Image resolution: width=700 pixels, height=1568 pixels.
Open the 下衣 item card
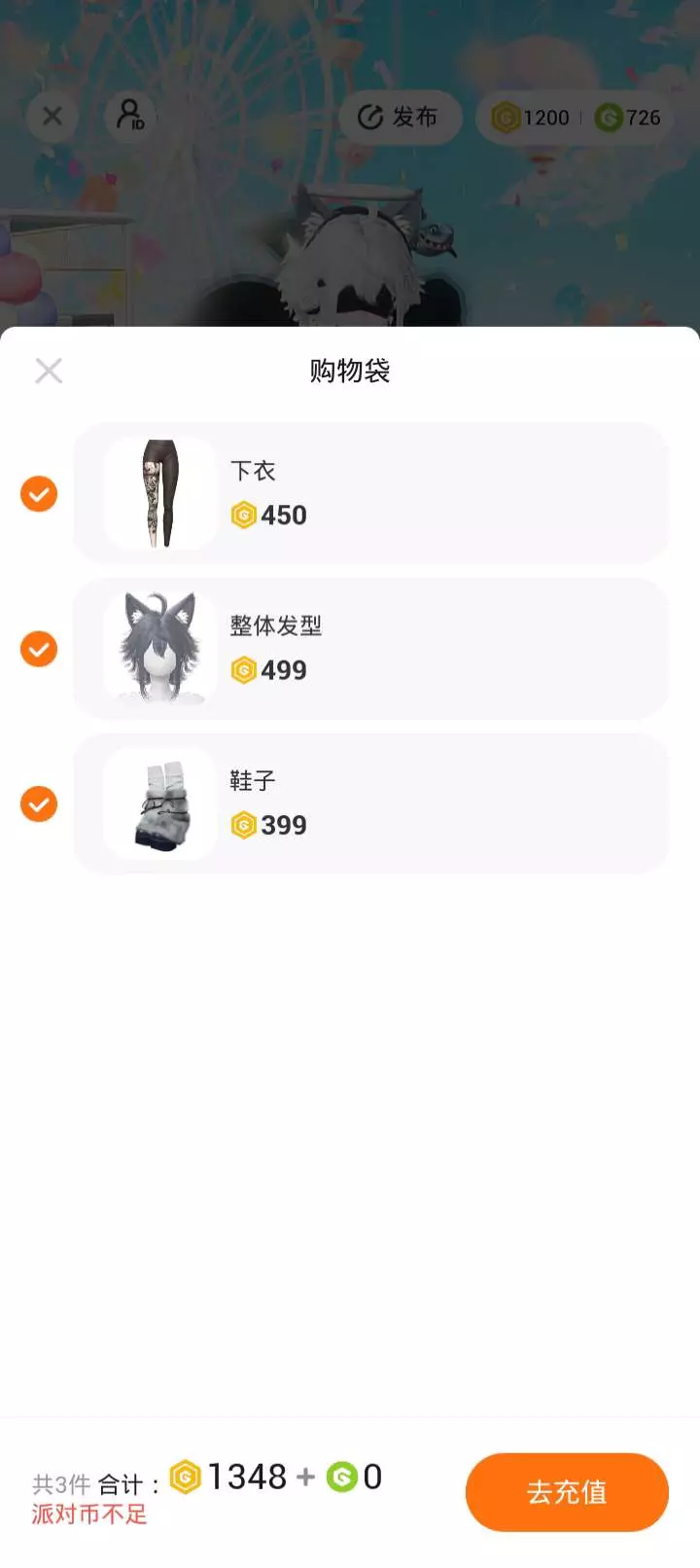coord(371,493)
